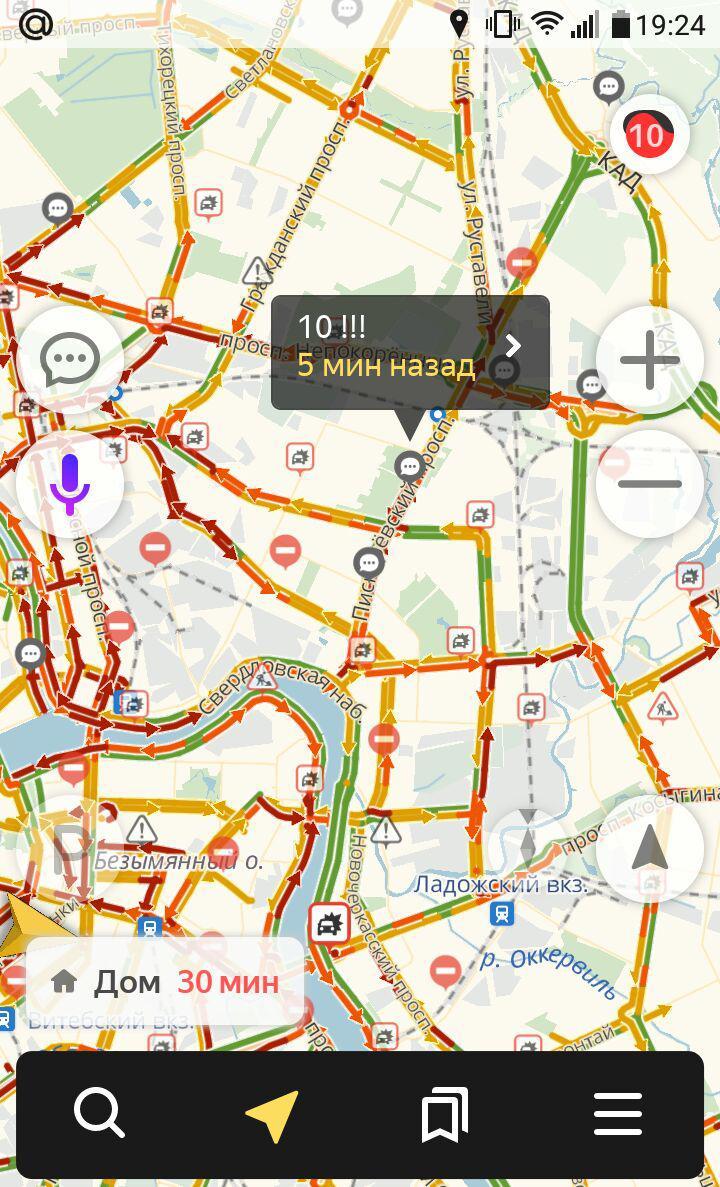Screen dimensions: 720x1187
Task: Open the navigator route arrow tab
Action: [x=272, y=1114]
